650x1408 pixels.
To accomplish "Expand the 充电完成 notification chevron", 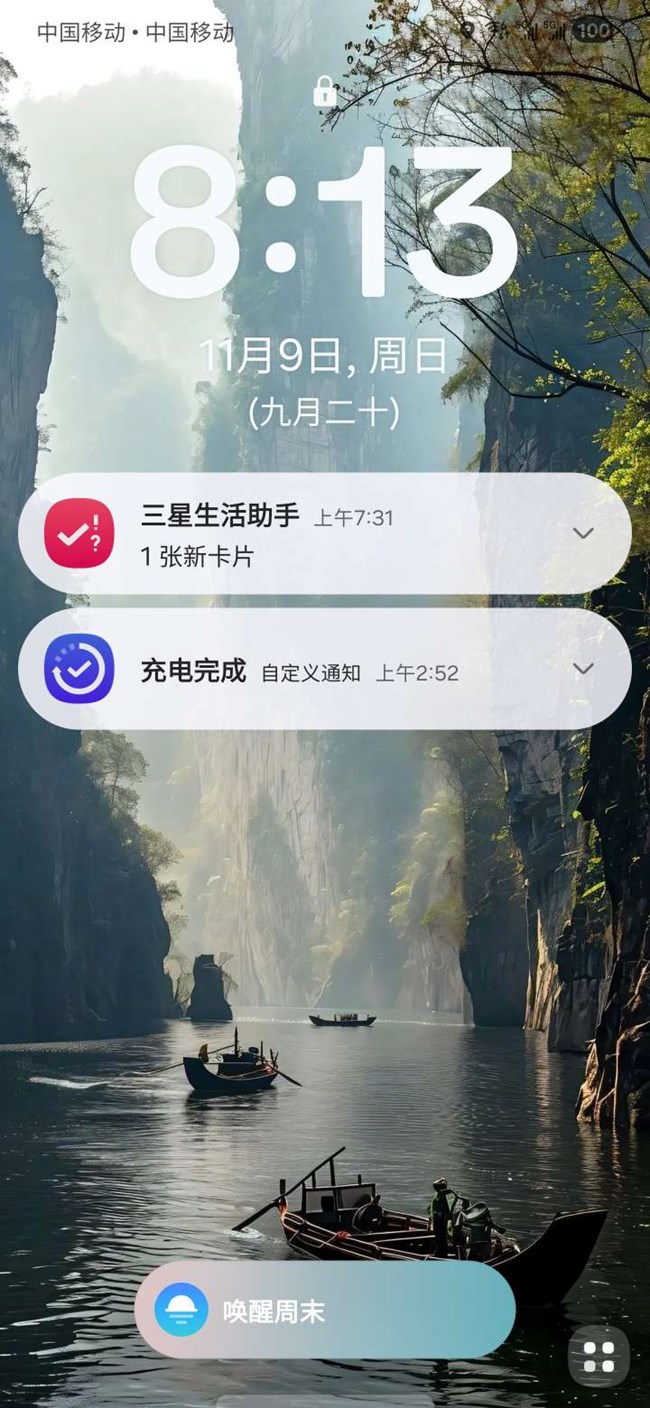I will [x=584, y=668].
